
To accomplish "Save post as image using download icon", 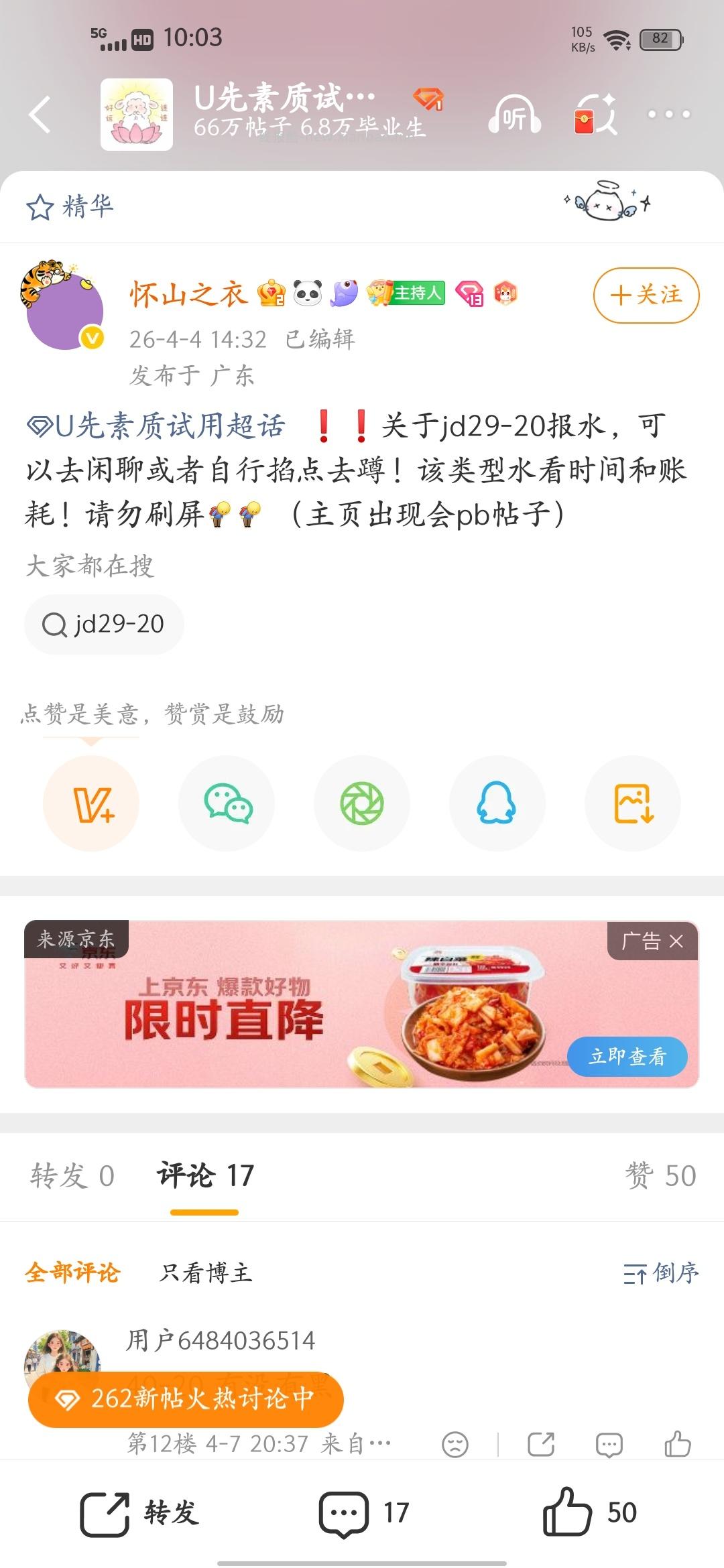I will (x=632, y=803).
